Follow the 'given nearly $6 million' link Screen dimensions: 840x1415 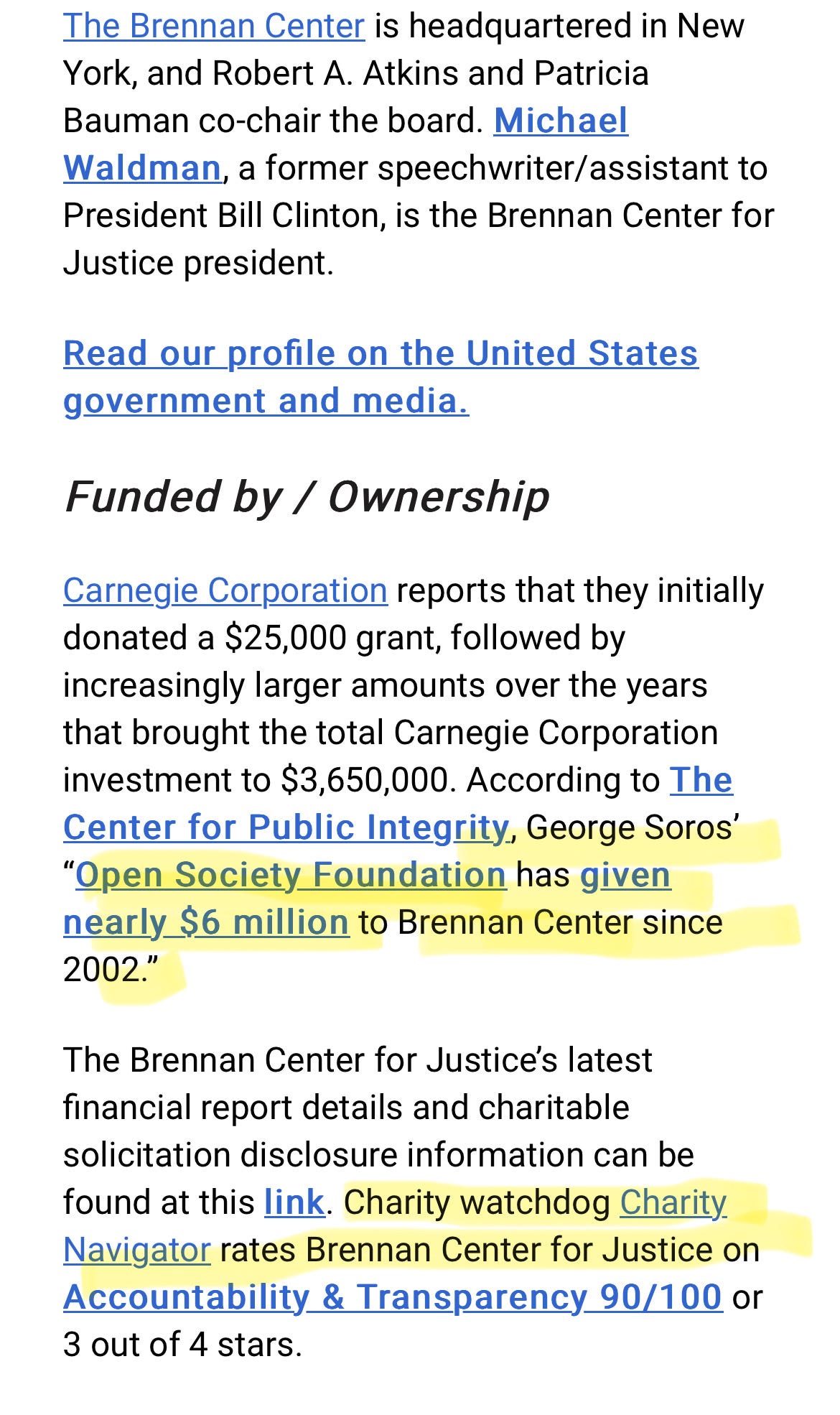206,922
